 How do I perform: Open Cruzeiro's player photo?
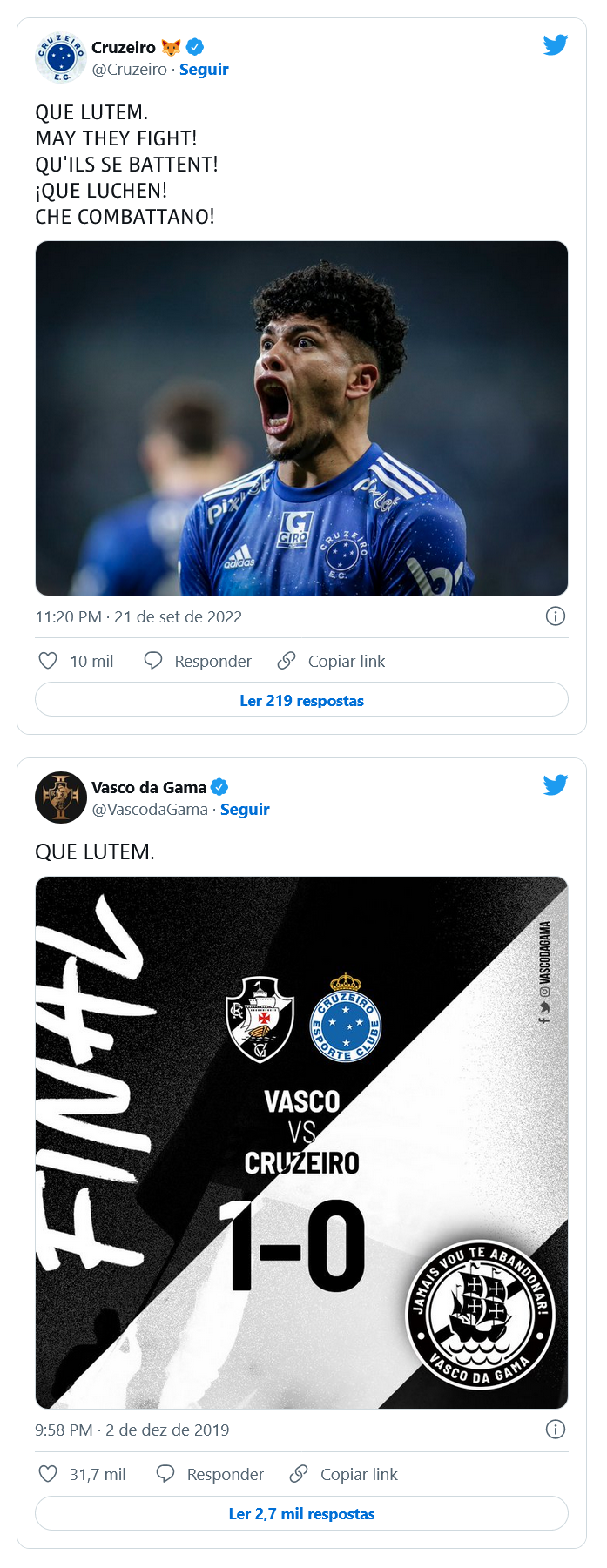301,418
